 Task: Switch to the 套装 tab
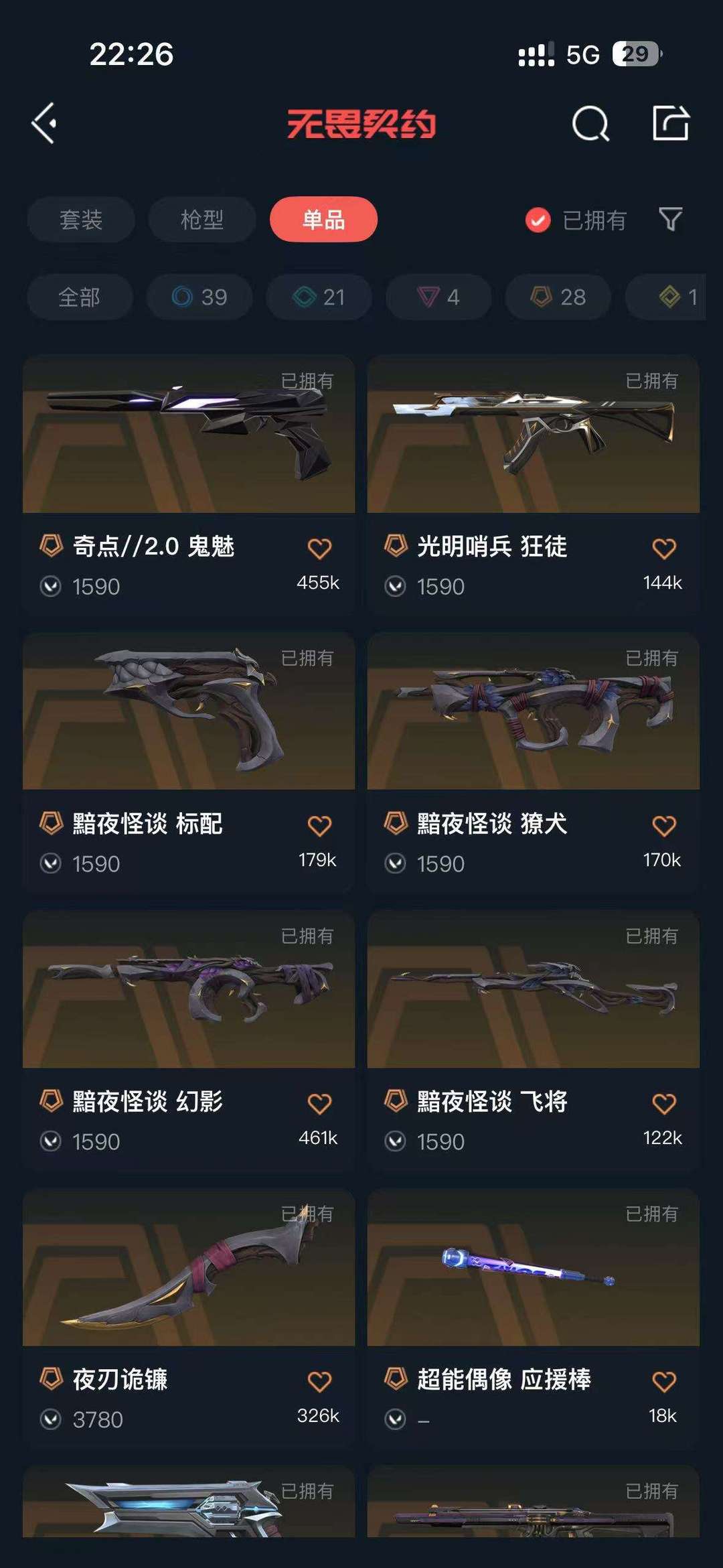click(81, 220)
